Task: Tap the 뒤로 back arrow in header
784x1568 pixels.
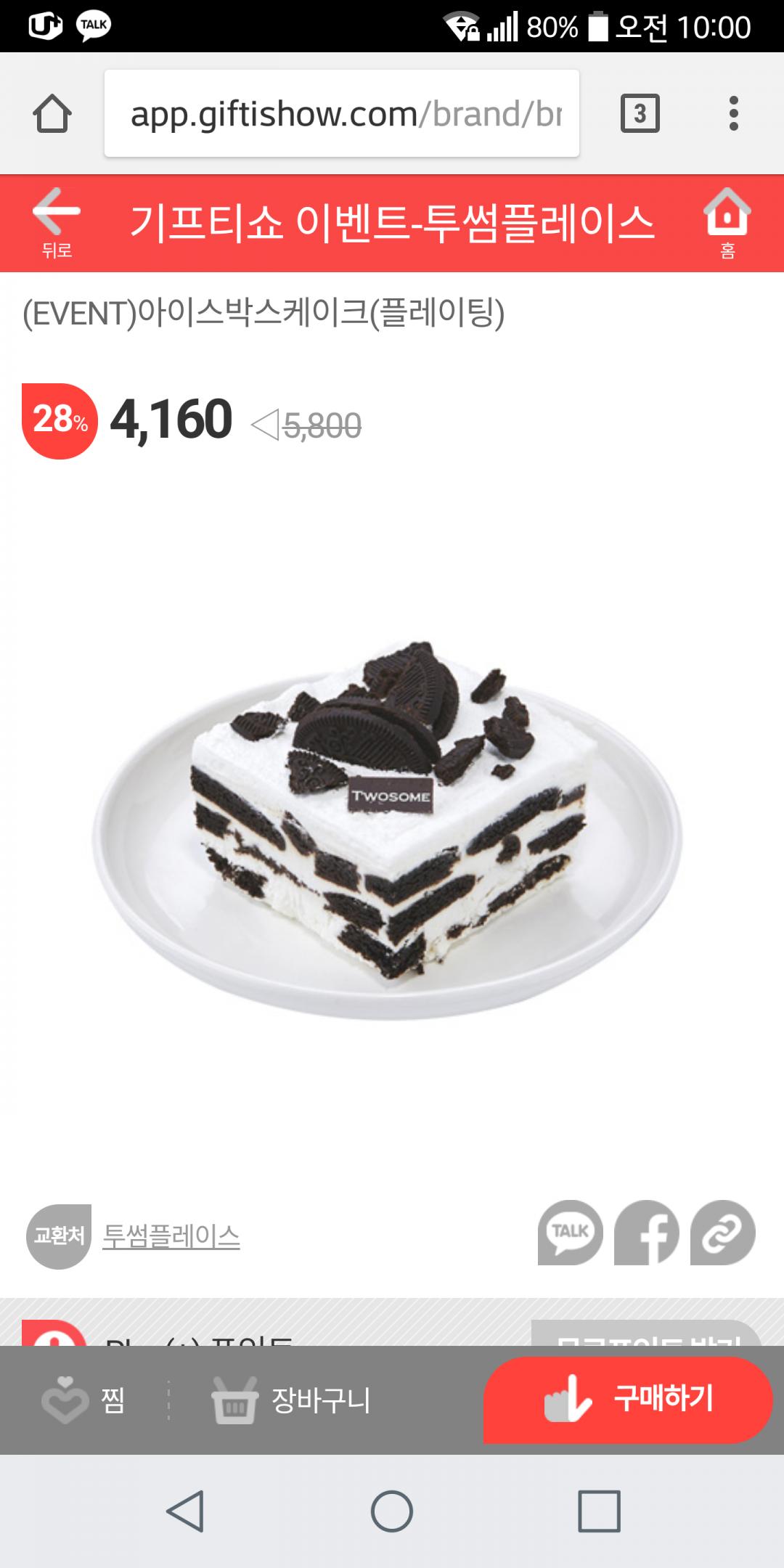Action: tap(57, 222)
